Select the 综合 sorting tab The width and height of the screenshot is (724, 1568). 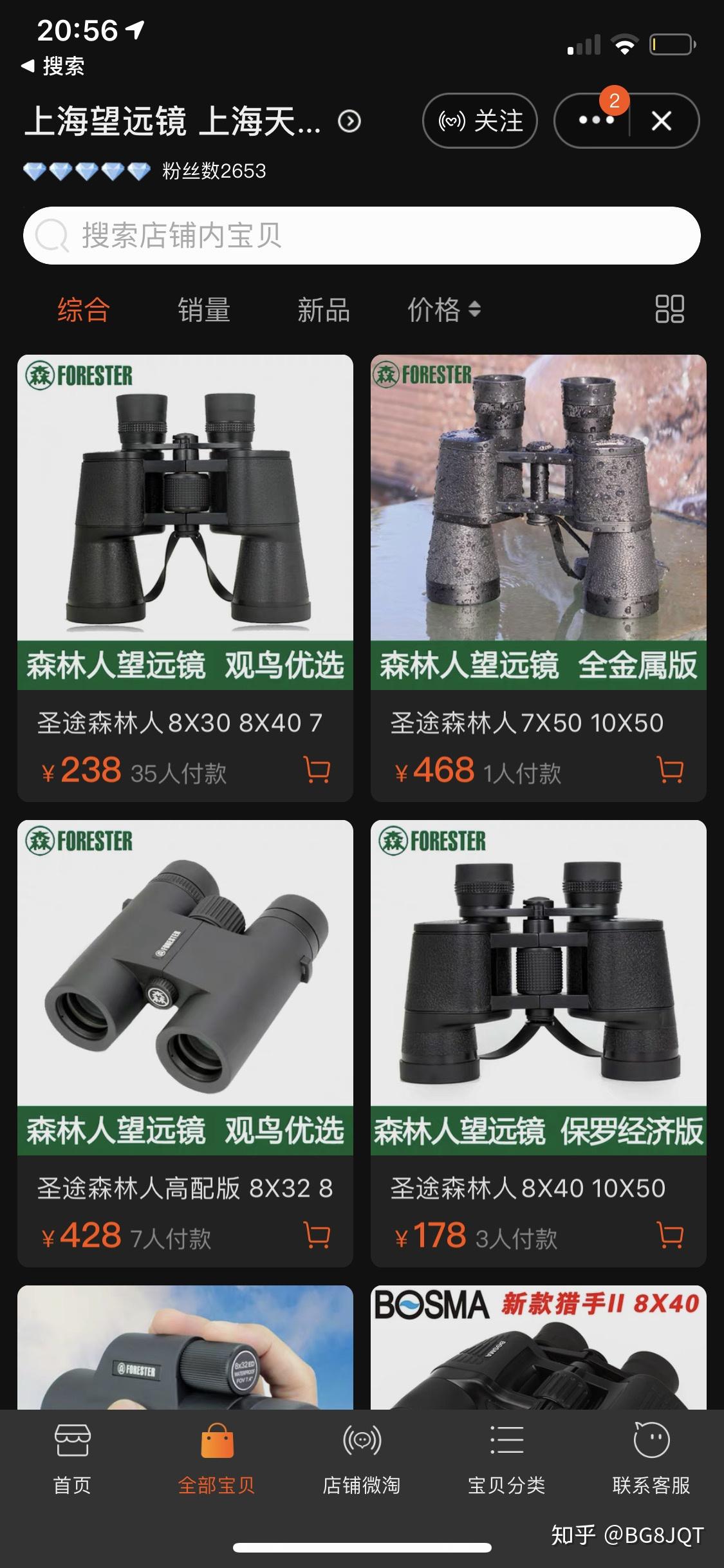(84, 310)
